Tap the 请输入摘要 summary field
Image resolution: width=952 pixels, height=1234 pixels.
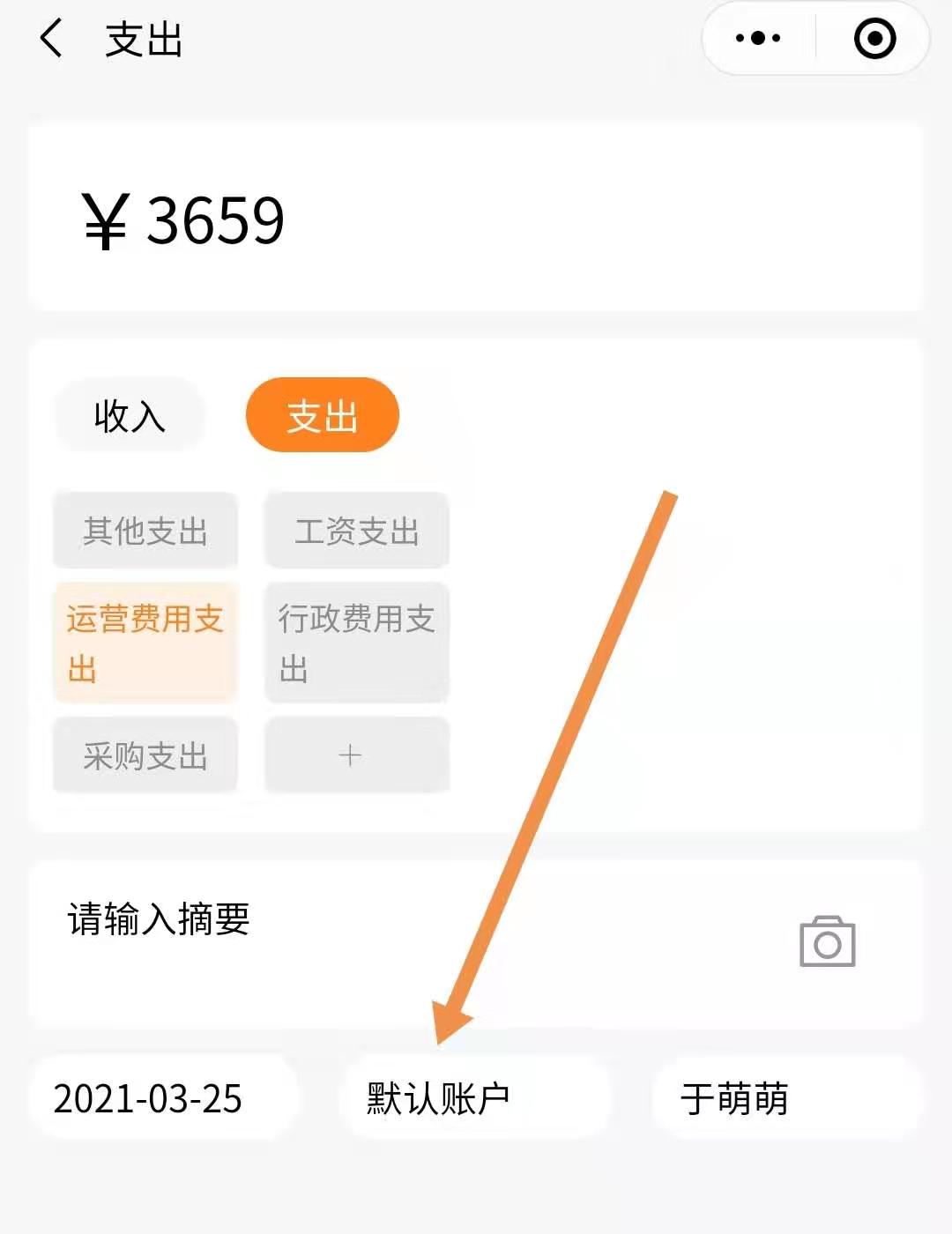coord(353,921)
